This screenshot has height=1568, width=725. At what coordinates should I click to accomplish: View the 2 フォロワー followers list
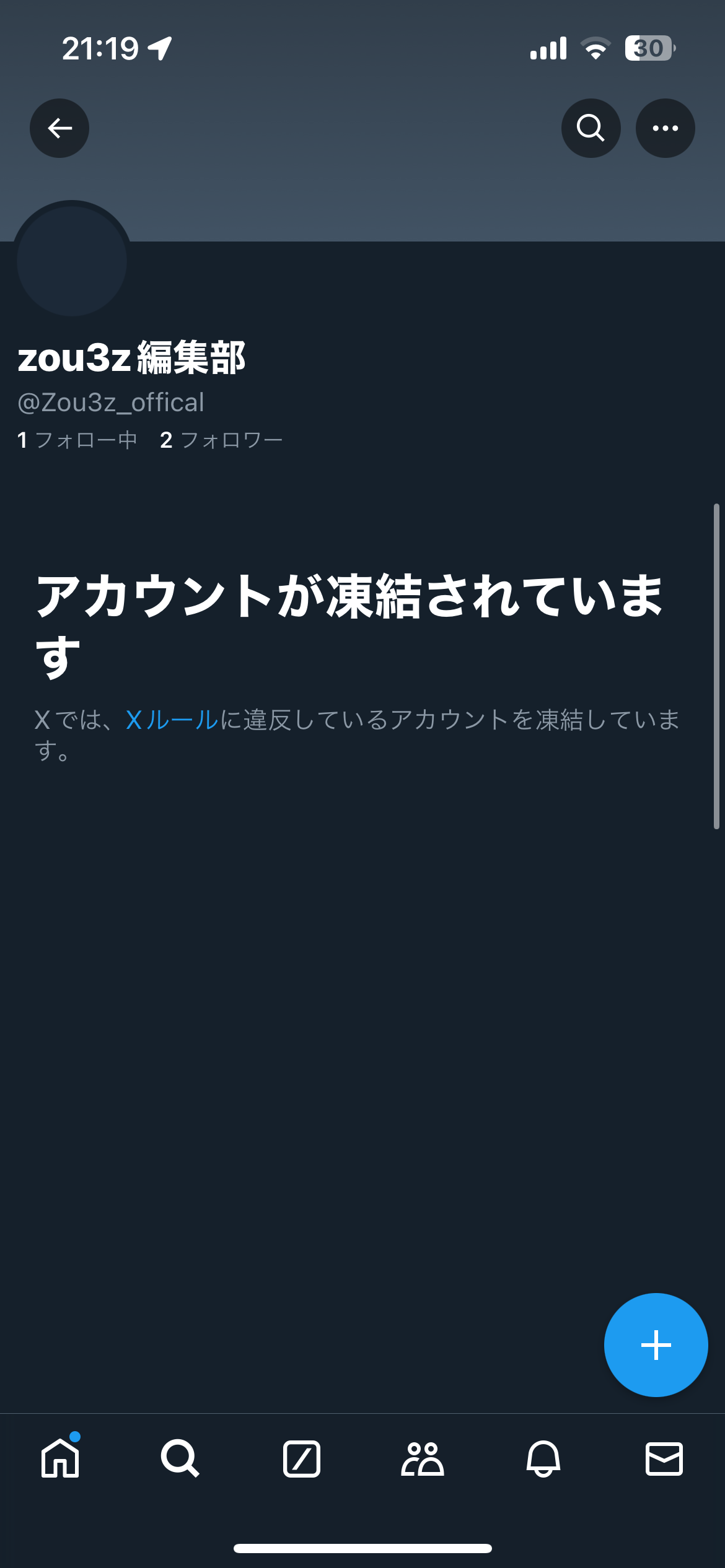click(221, 440)
